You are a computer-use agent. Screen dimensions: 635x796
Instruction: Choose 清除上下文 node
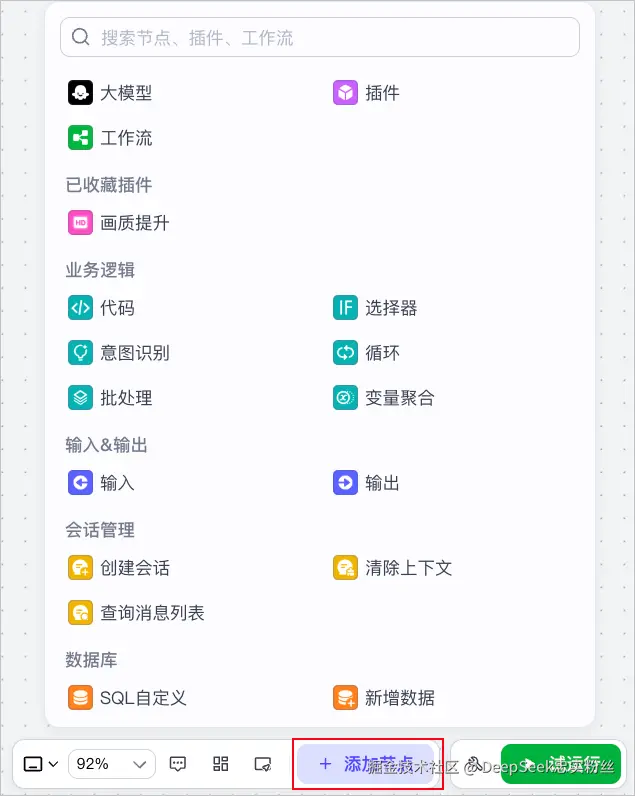[392, 568]
